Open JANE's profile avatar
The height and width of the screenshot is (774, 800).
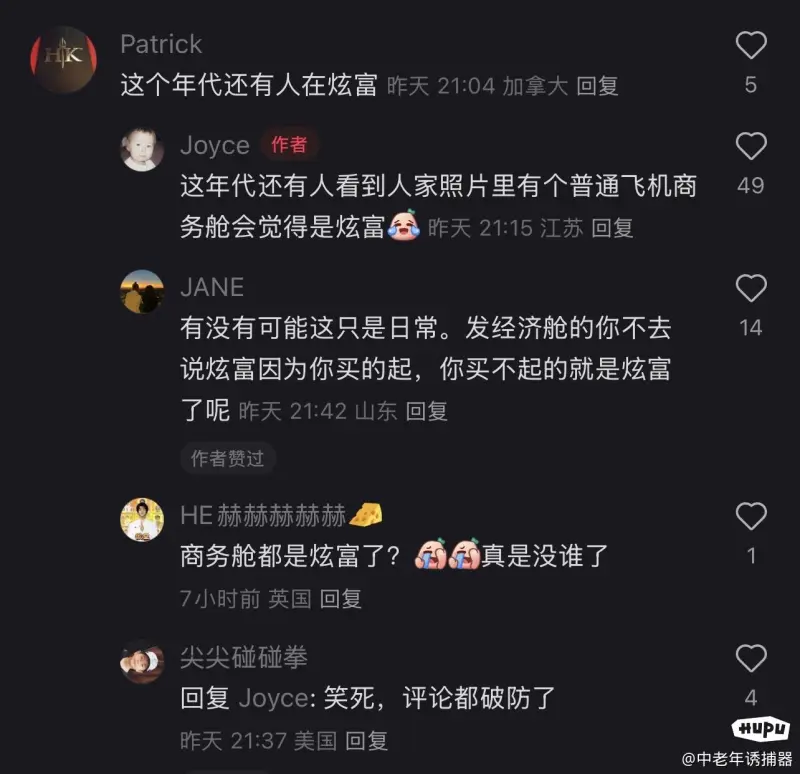coord(143,292)
